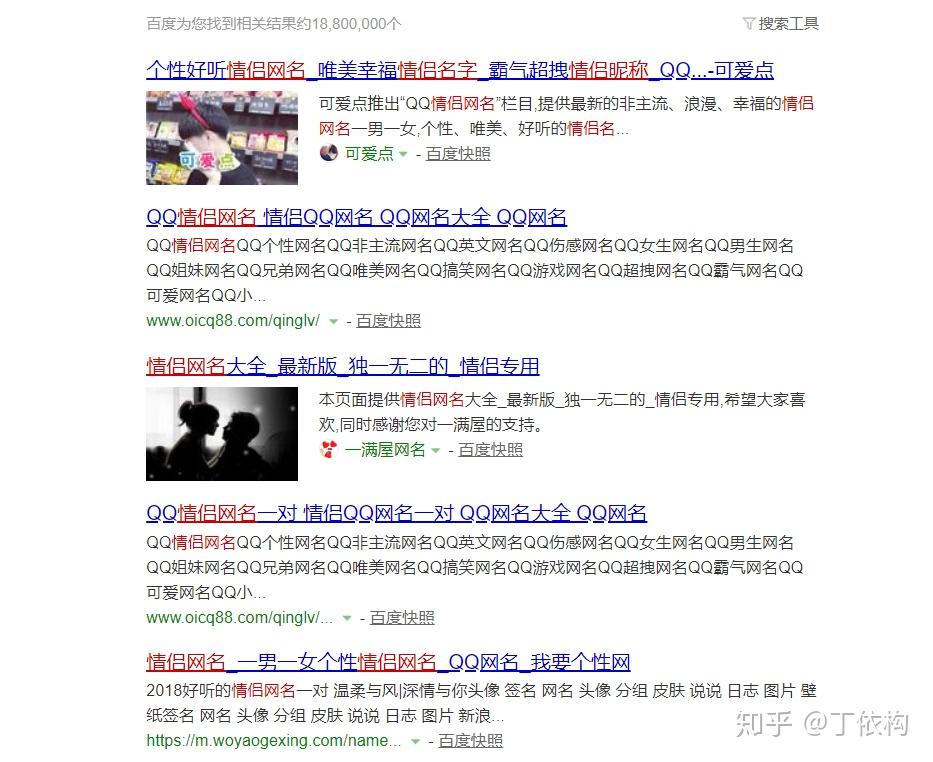The height and width of the screenshot is (762, 933).
Task: Open result QQ情侣网名_情侣QQ网名_QQ网名大全
Action: 356,217
